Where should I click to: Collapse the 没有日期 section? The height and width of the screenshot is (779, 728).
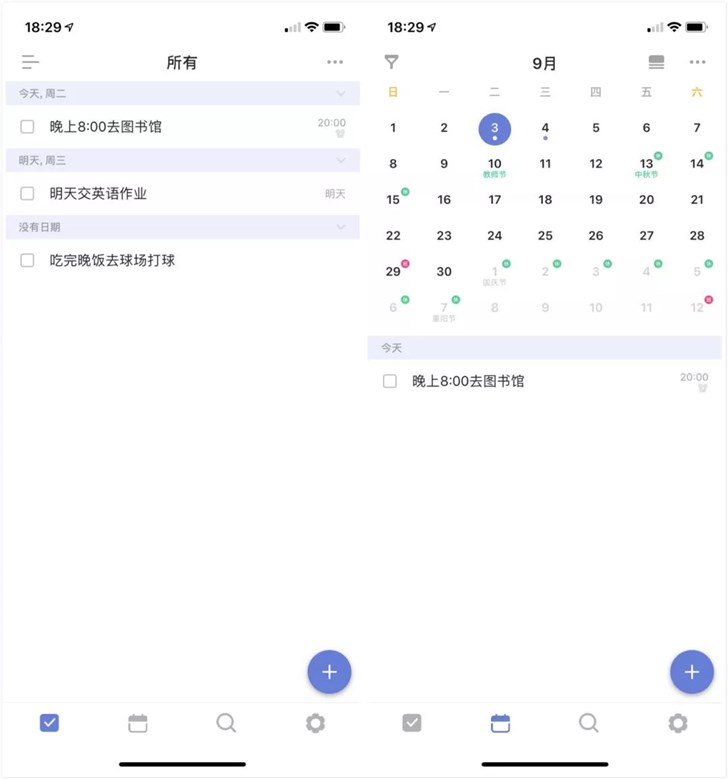[341, 228]
